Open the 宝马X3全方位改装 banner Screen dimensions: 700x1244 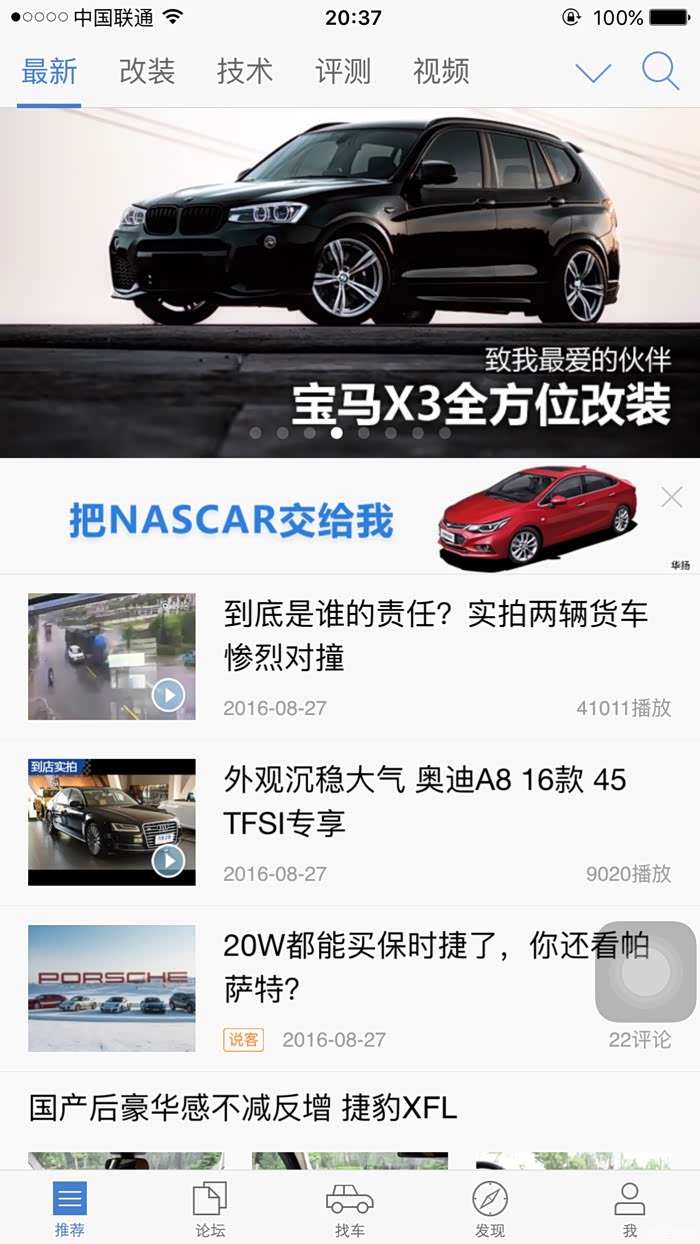tap(350, 282)
